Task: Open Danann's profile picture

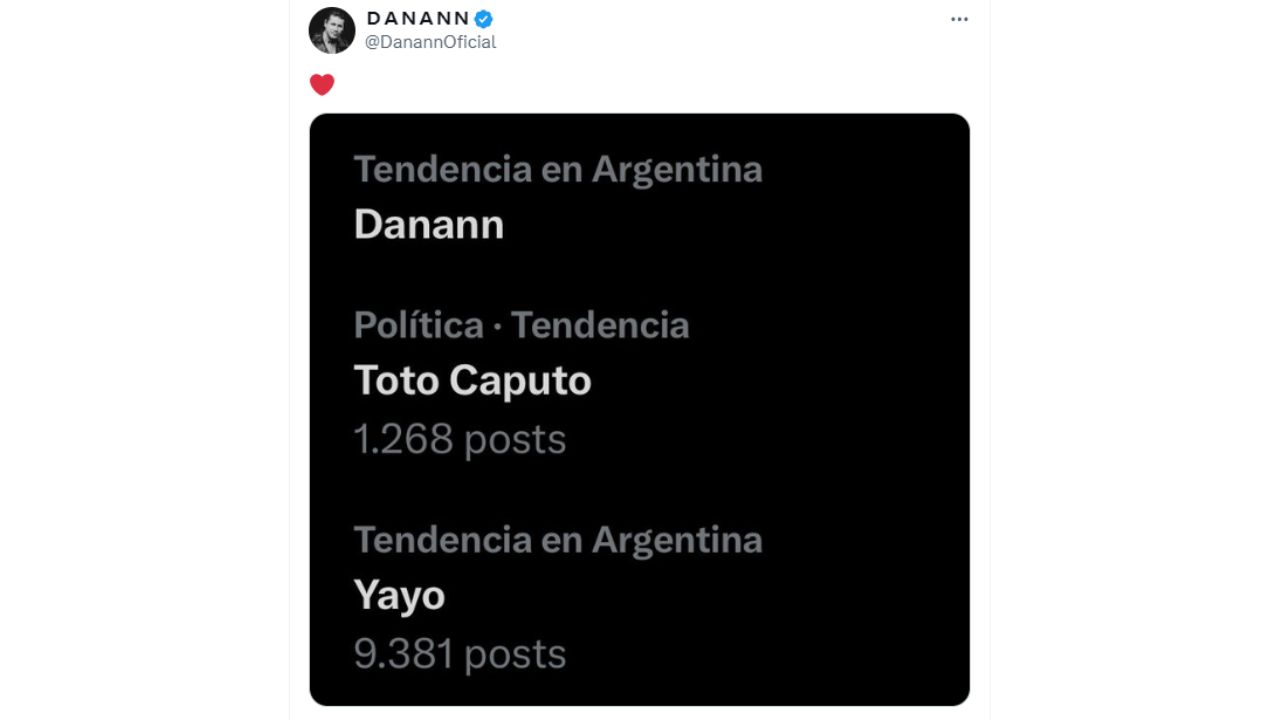Action: 332,30
